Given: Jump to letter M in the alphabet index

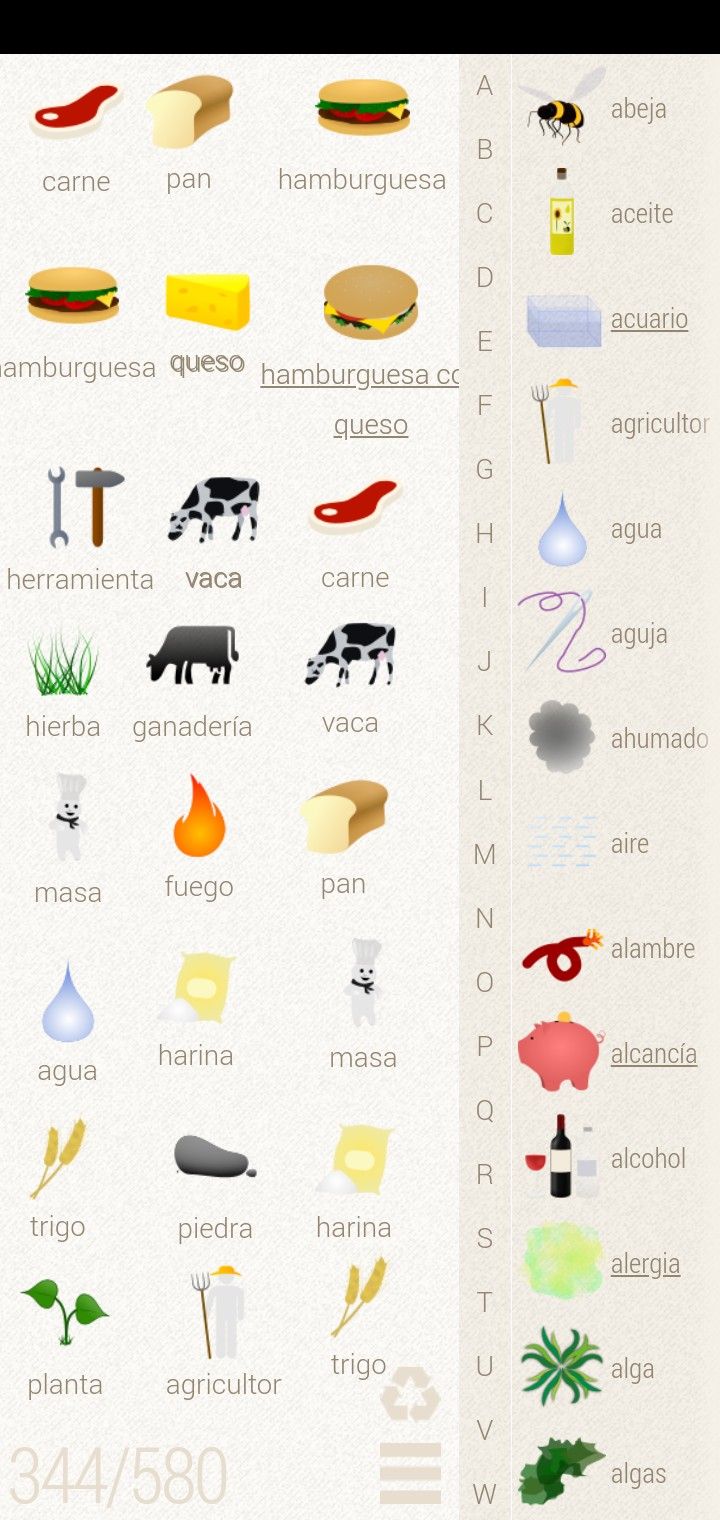Looking at the screenshot, I should click(x=484, y=856).
